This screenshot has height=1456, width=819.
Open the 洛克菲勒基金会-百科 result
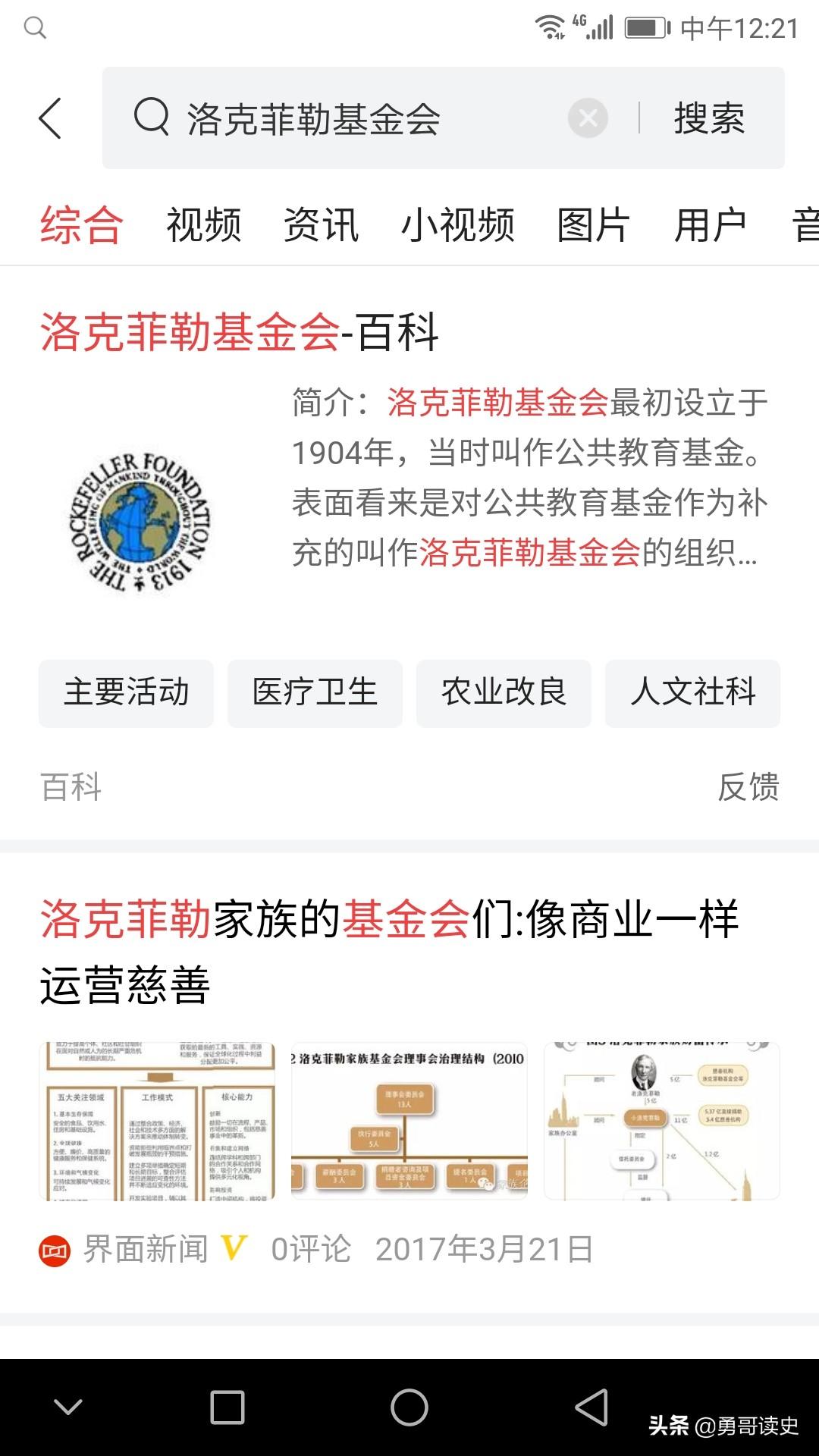[240, 332]
